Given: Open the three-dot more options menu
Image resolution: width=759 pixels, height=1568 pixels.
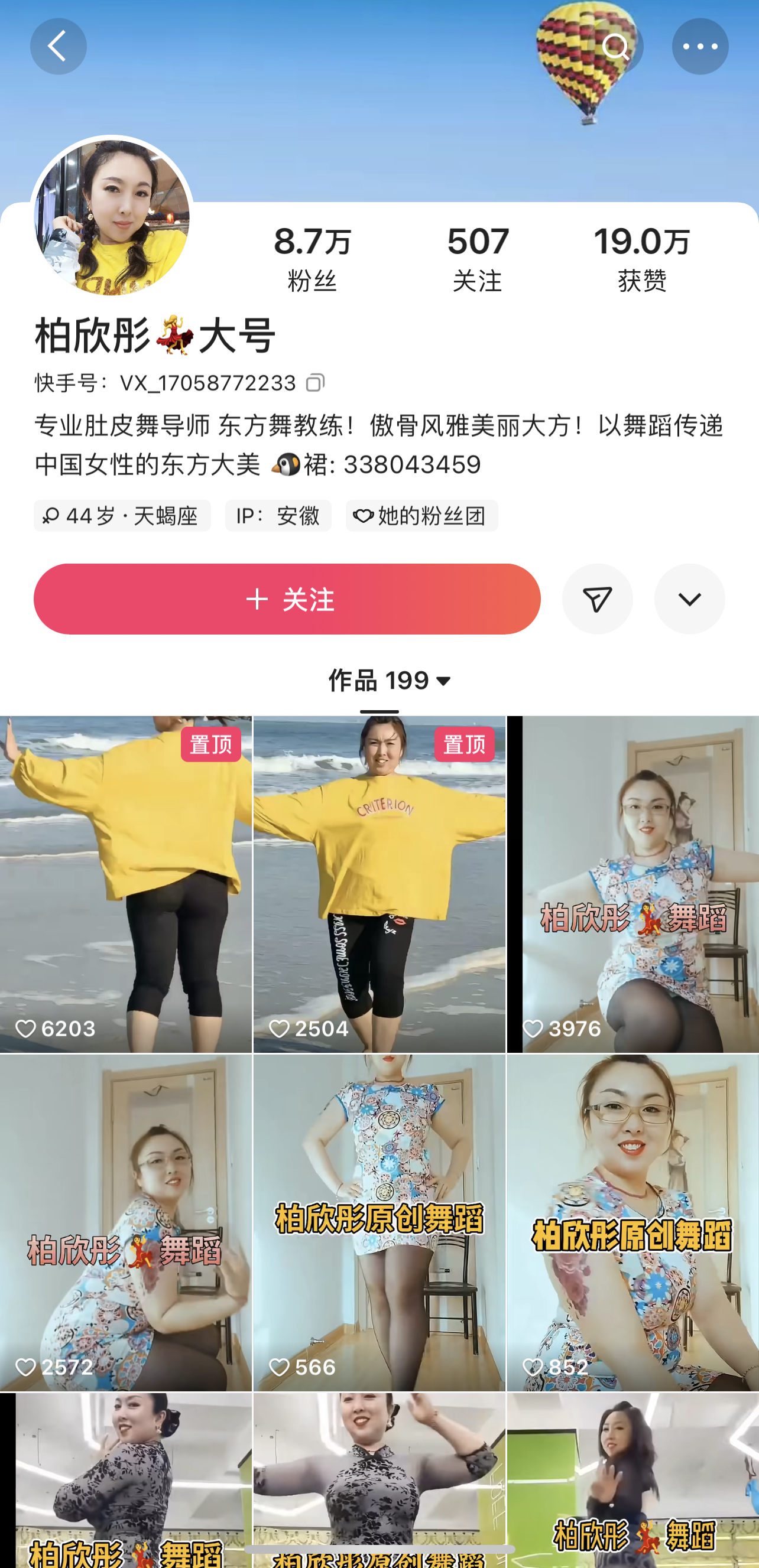Looking at the screenshot, I should [x=699, y=46].
